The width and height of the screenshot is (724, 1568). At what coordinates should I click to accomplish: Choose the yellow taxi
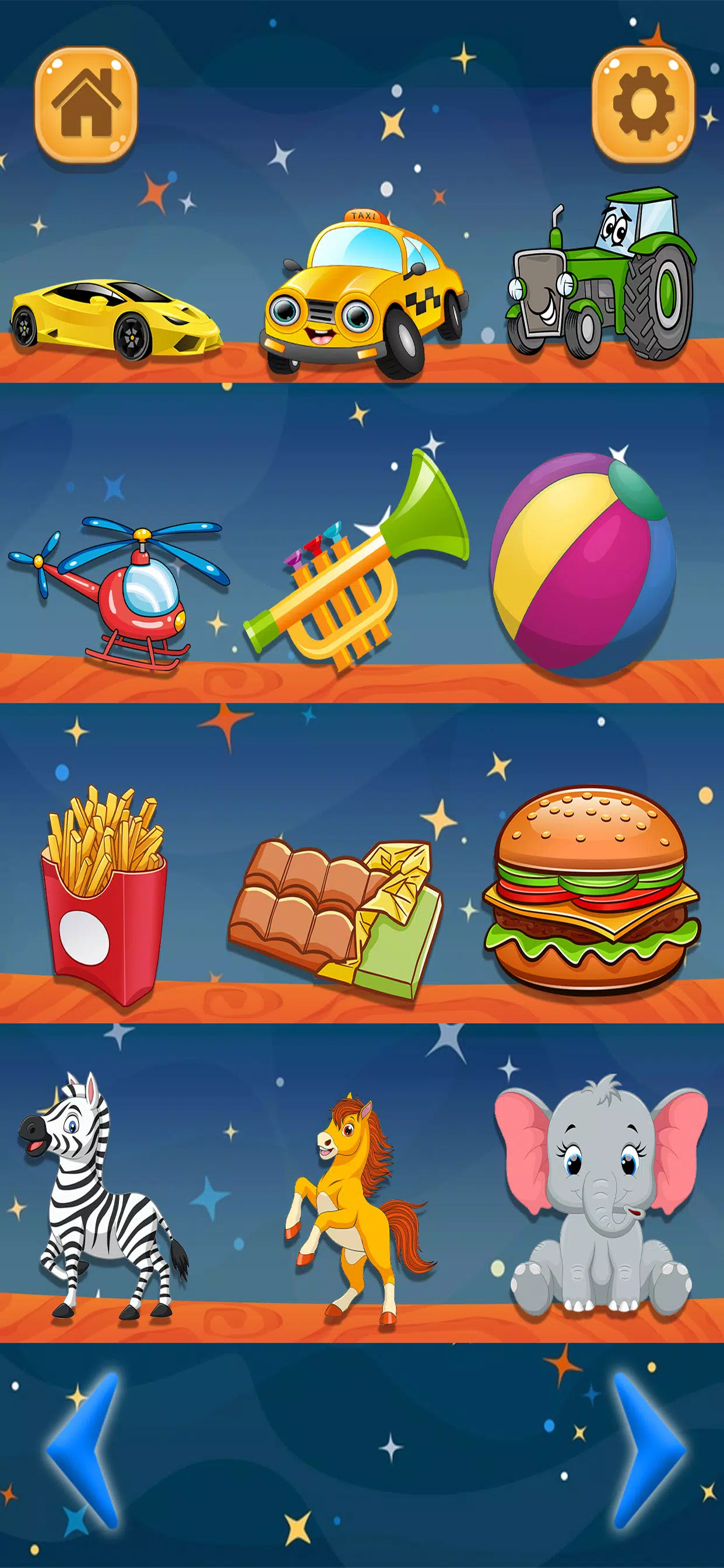(x=364, y=296)
